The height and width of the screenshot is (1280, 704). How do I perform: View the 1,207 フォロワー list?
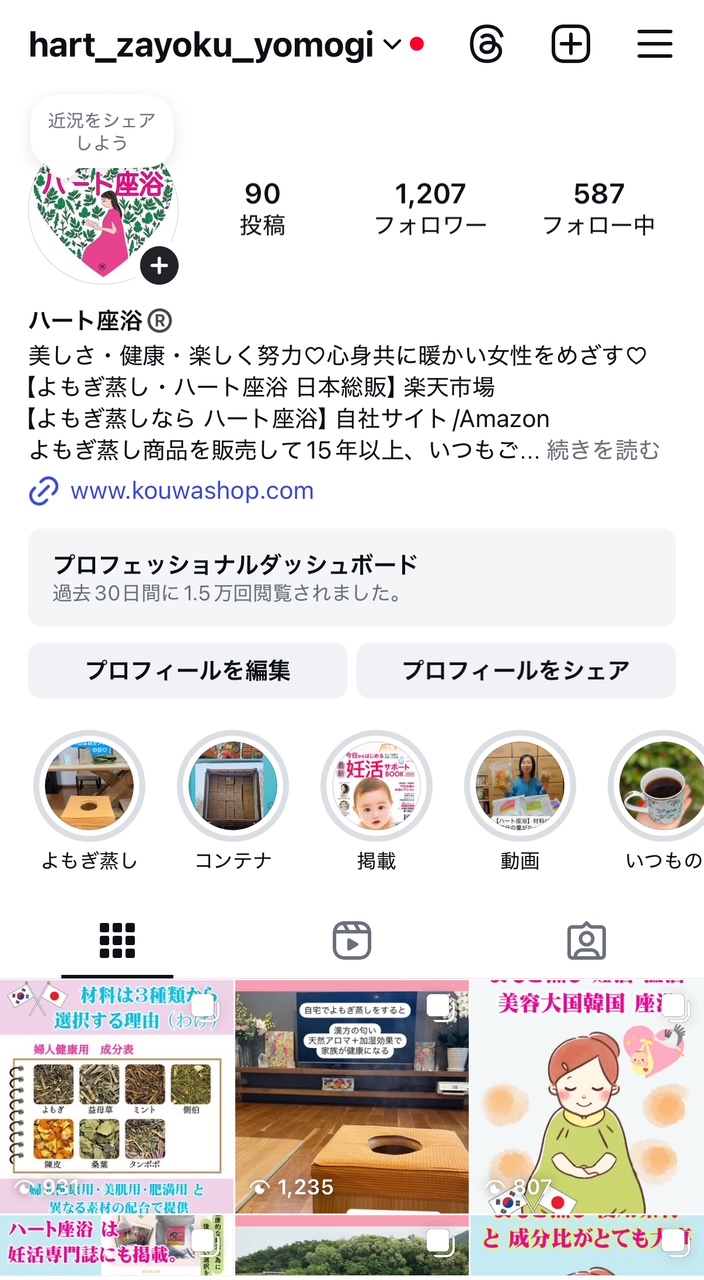click(x=430, y=208)
